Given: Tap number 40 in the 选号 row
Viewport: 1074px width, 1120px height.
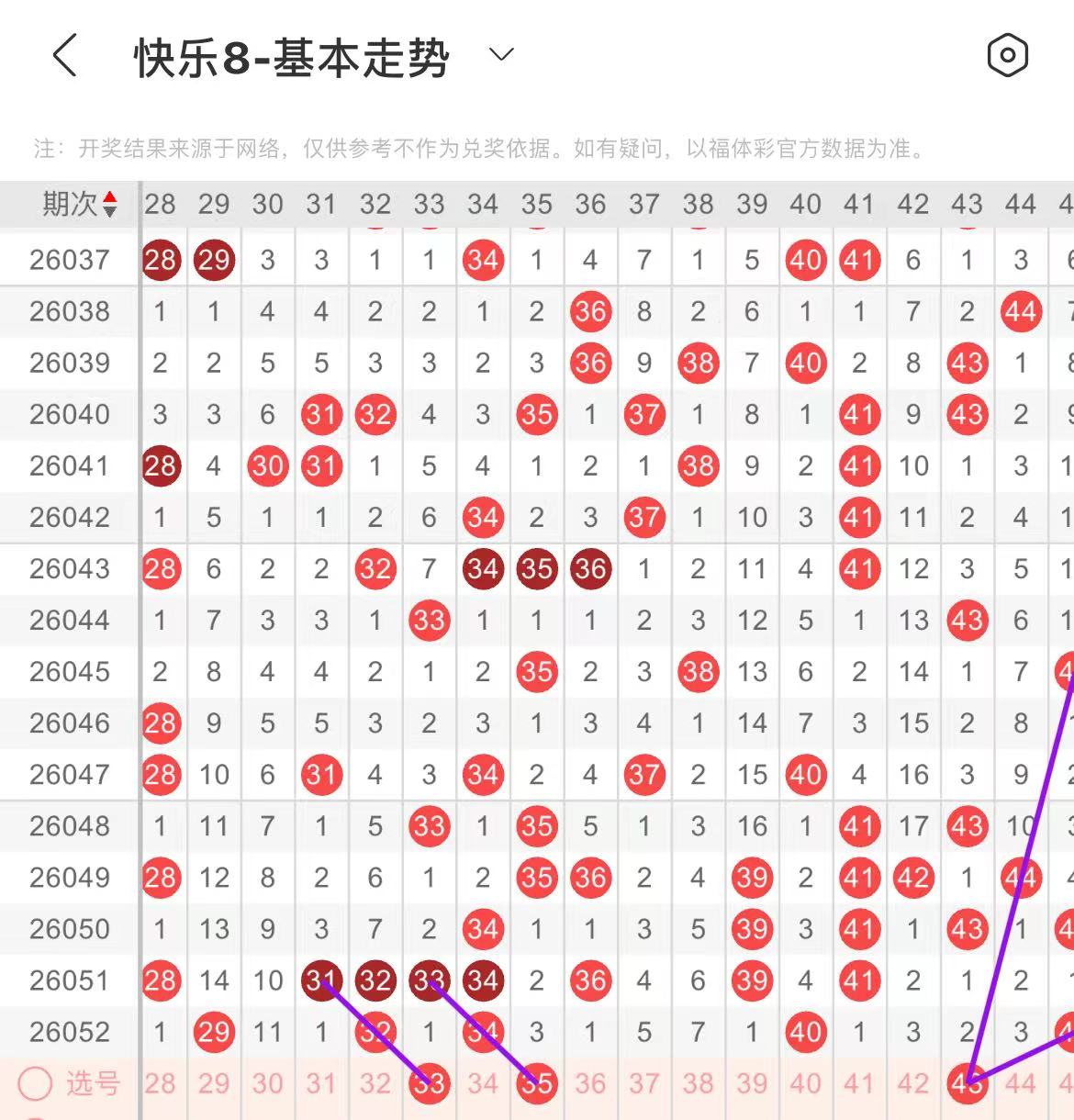Looking at the screenshot, I should pyautogui.click(x=805, y=1083).
